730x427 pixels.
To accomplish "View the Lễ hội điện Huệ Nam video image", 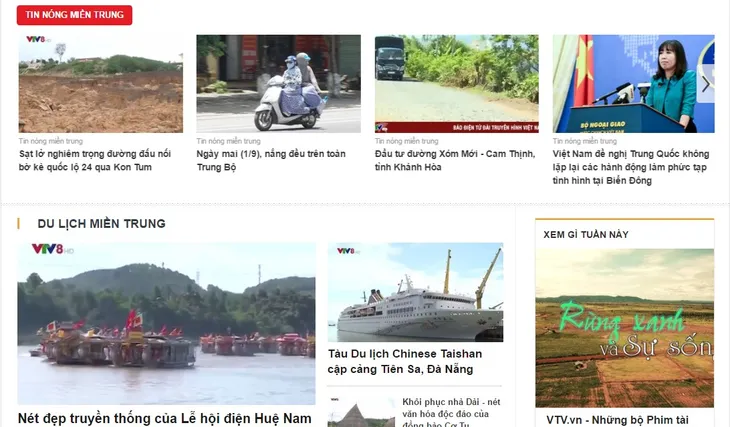I will 166,322.
